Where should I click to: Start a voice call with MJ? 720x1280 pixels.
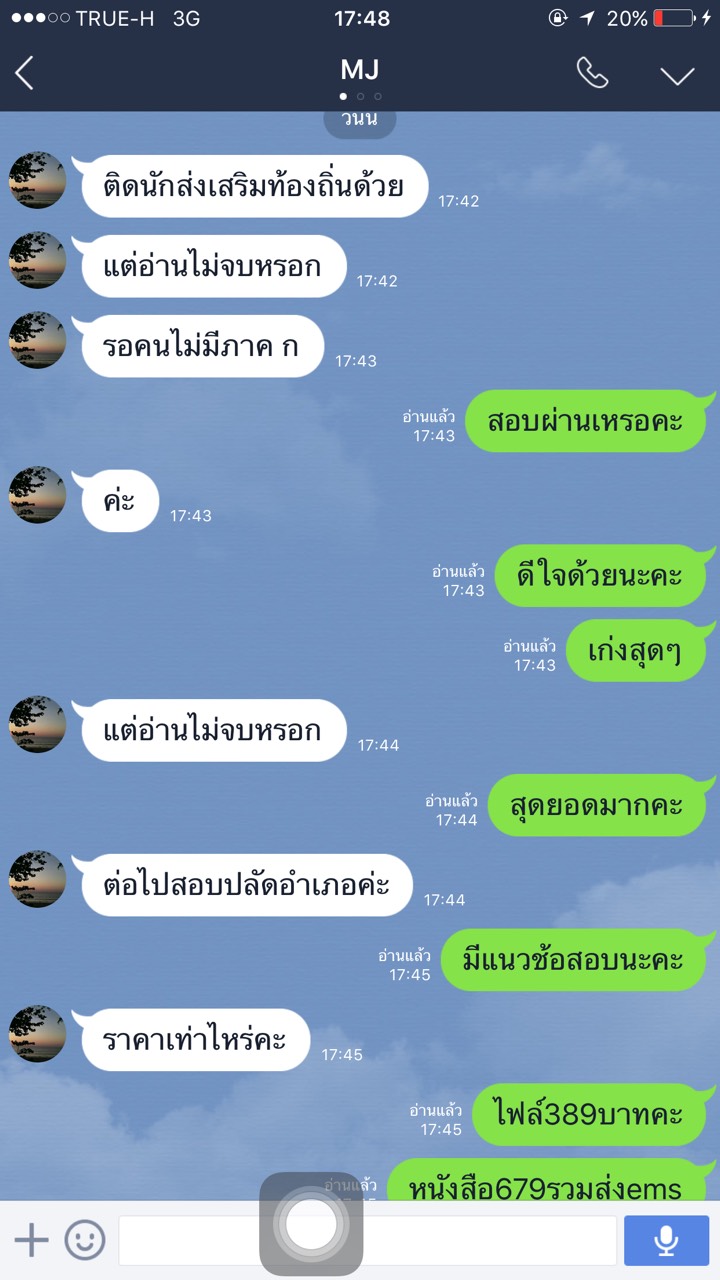click(592, 73)
